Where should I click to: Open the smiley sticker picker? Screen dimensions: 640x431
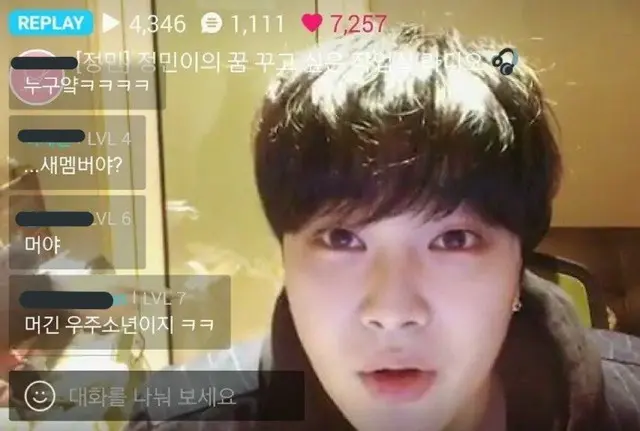coord(39,396)
